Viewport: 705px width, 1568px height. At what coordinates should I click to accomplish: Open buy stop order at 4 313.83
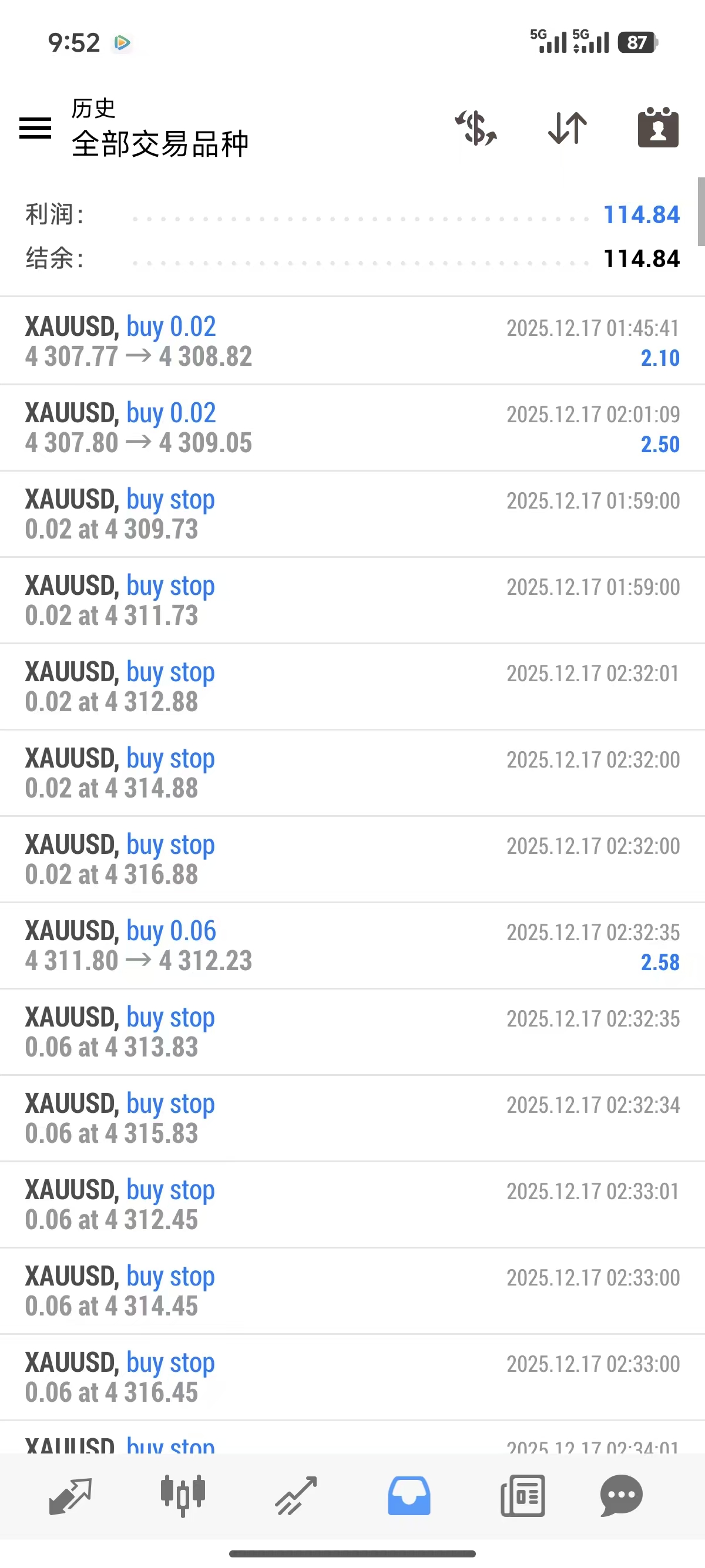[x=352, y=1032]
